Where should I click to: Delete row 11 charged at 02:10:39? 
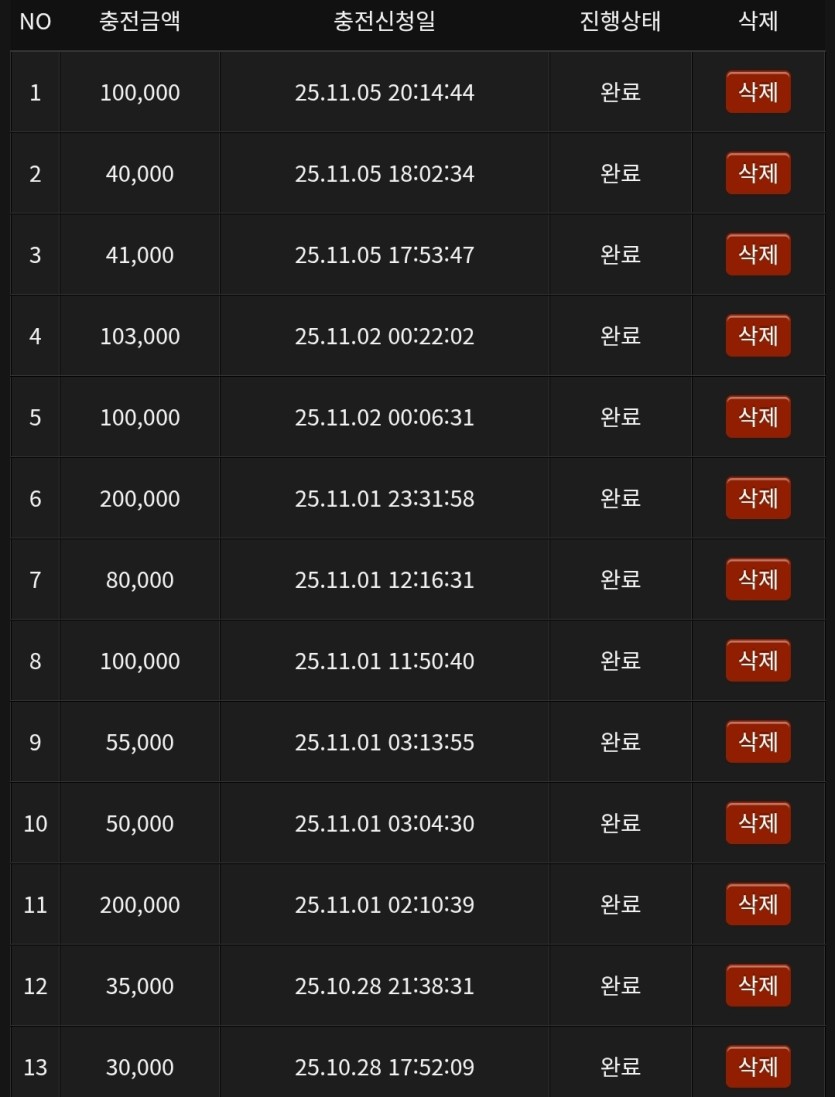coord(758,905)
